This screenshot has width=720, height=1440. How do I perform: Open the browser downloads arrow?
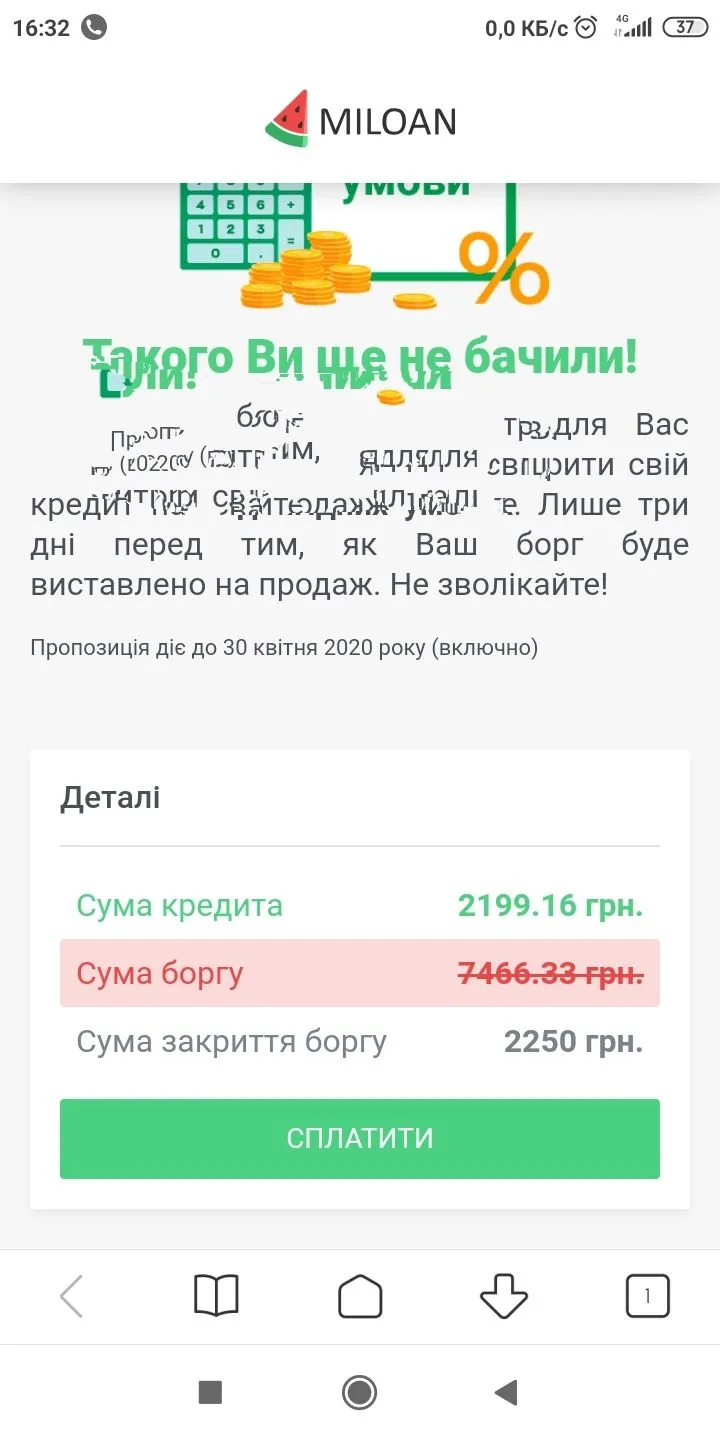[504, 1297]
